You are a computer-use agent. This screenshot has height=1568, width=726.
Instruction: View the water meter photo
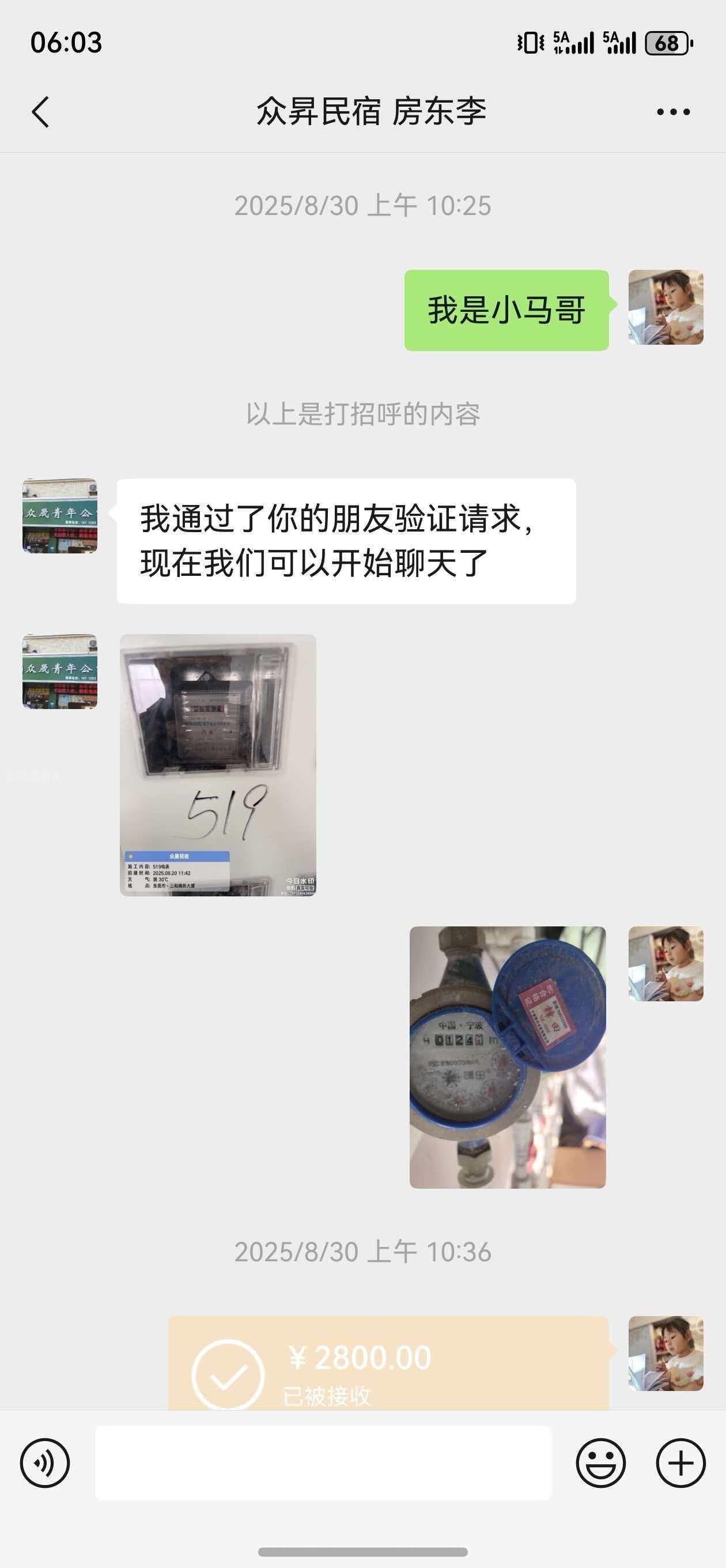(x=508, y=1057)
